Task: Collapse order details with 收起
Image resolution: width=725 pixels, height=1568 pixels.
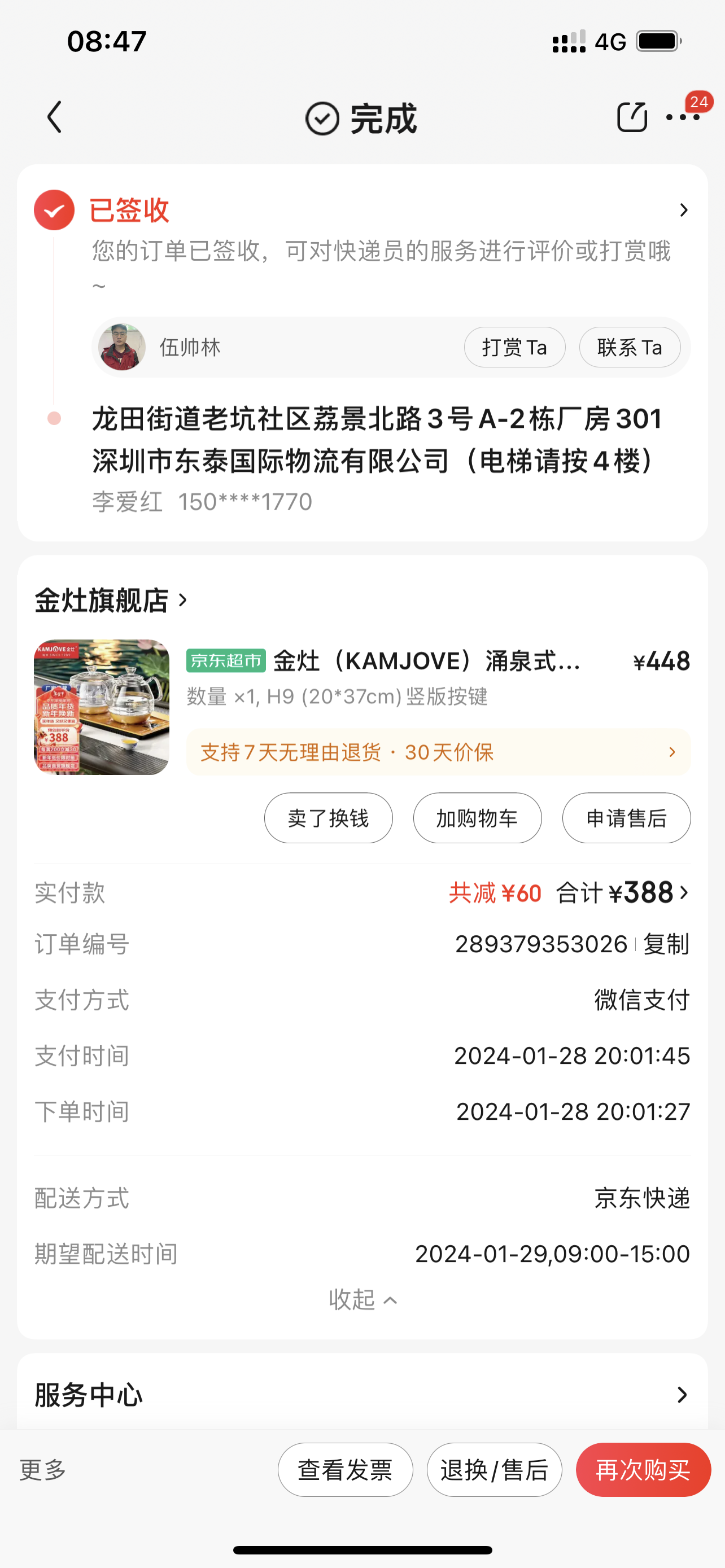Action: click(x=363, y=1299)
